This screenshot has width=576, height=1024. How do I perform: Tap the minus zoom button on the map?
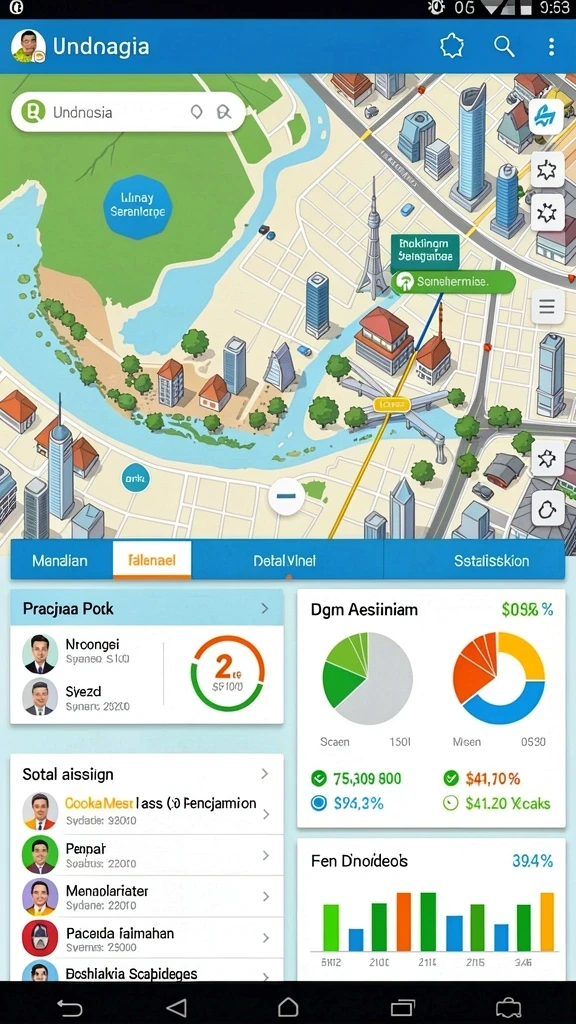pos(286,496)
